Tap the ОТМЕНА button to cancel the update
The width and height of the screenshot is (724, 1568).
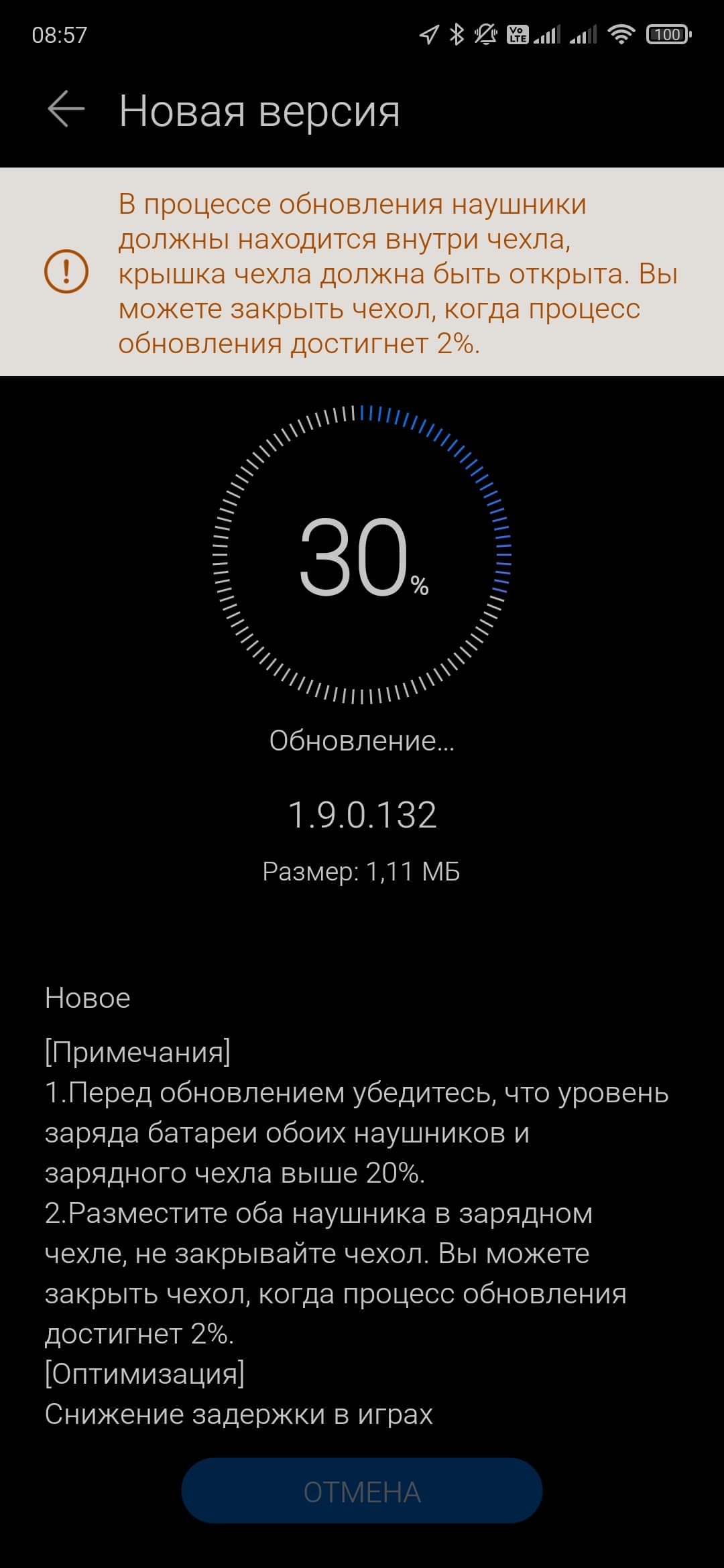[x=361, y=1492]
